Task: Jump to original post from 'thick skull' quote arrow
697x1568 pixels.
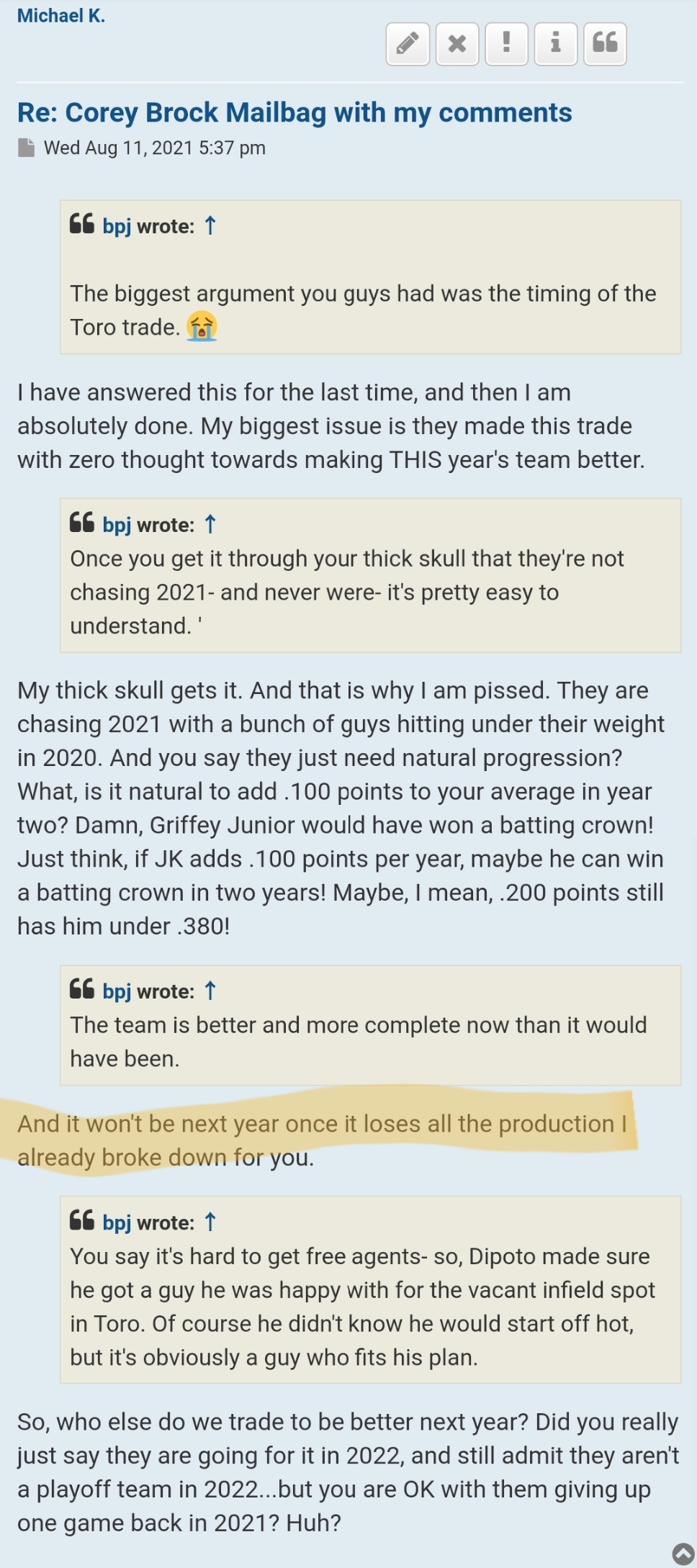Action: pos(210,524)
